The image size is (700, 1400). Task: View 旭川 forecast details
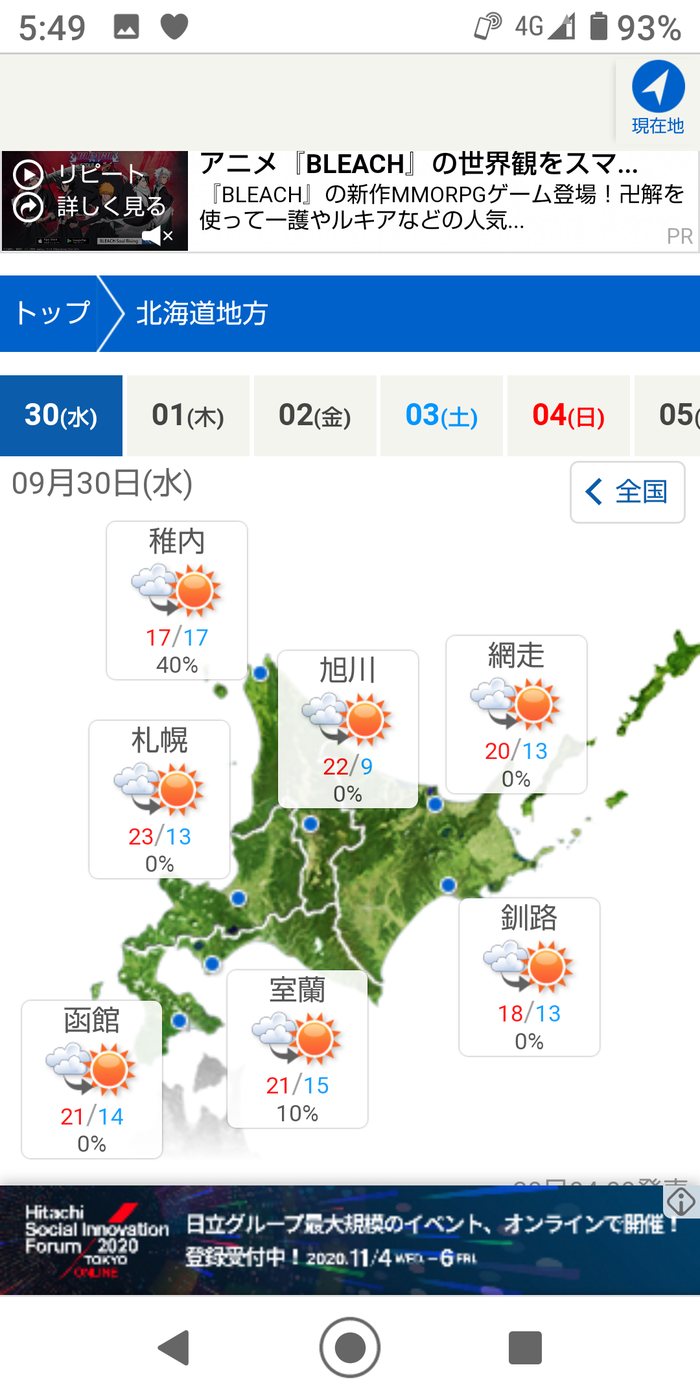click(347, 728)
